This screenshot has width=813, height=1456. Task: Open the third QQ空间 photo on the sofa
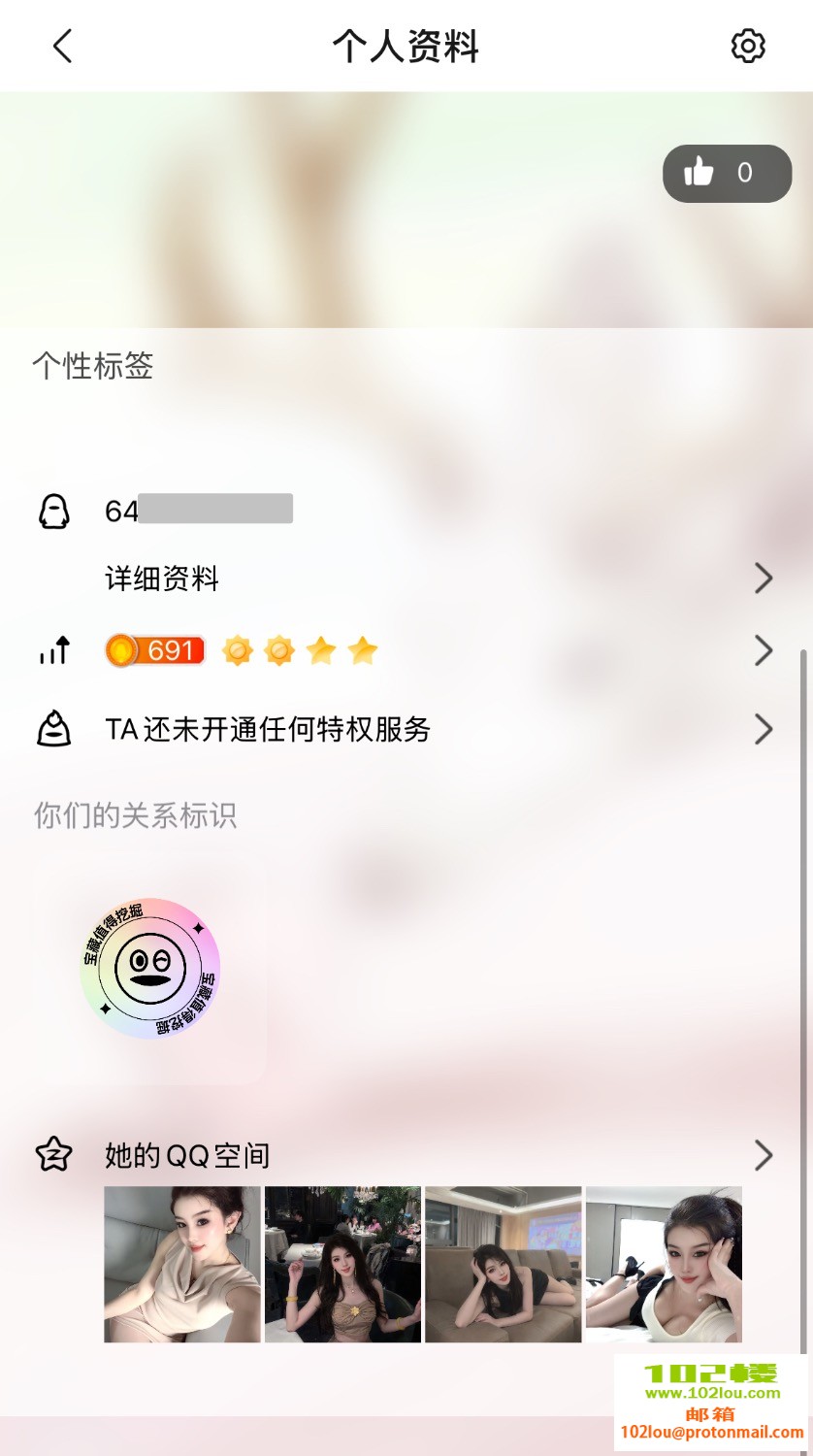[x=503, y=1264]
